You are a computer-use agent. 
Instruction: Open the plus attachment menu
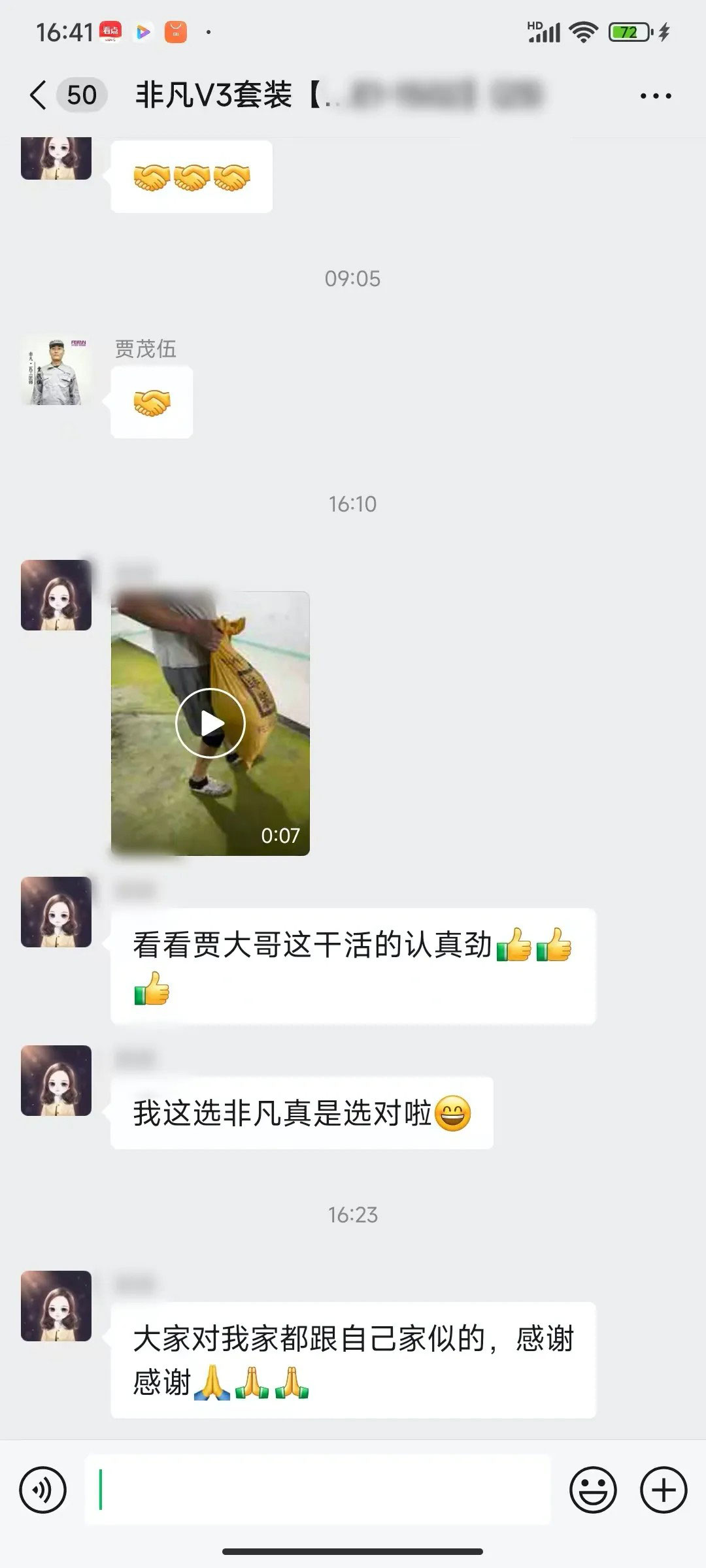tap(663, 1490)
